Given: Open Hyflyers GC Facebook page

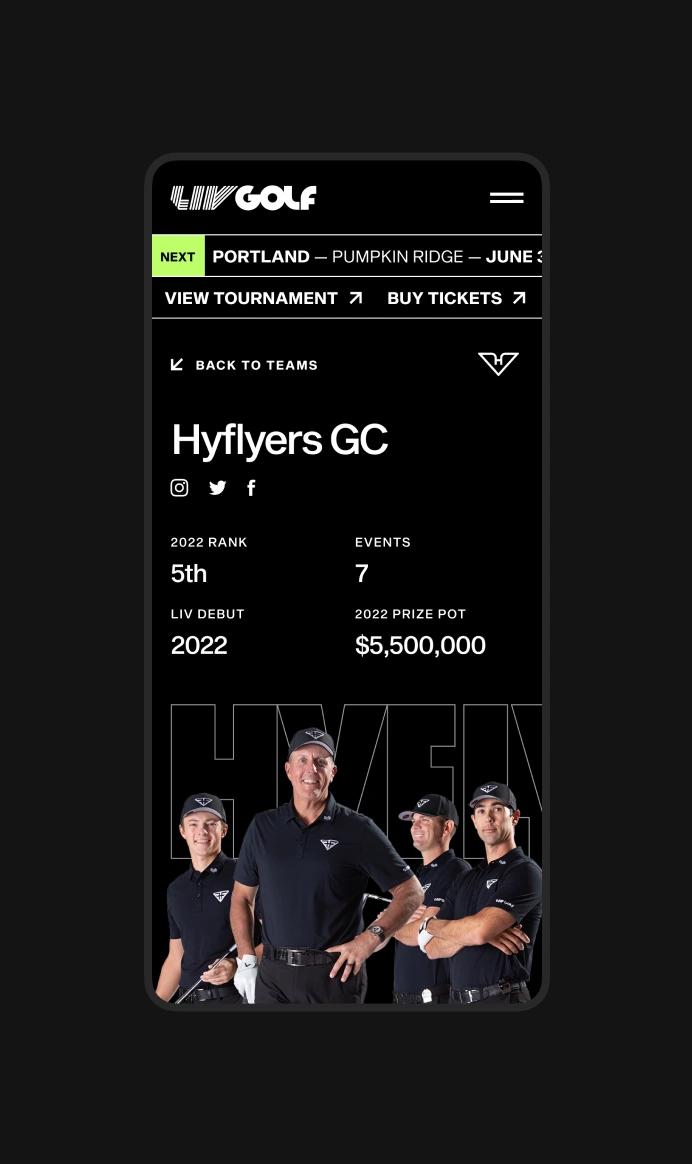Looking at the screenshot, I should pos(251,488).
